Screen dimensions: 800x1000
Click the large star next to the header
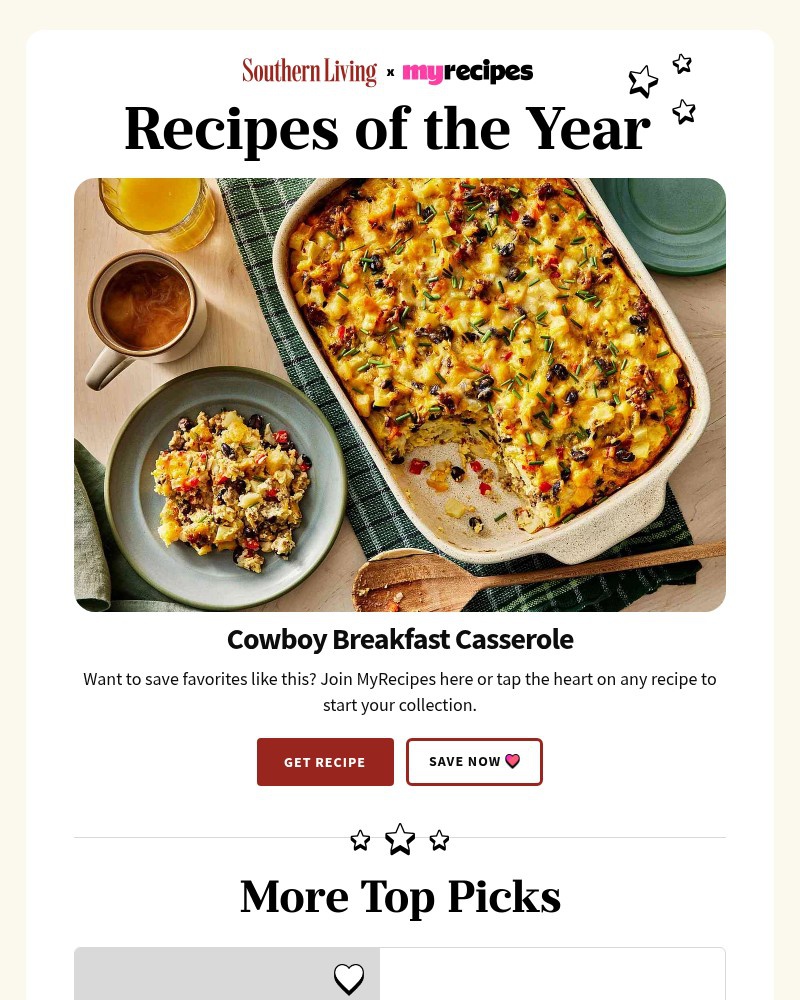[x=643, y=82]
